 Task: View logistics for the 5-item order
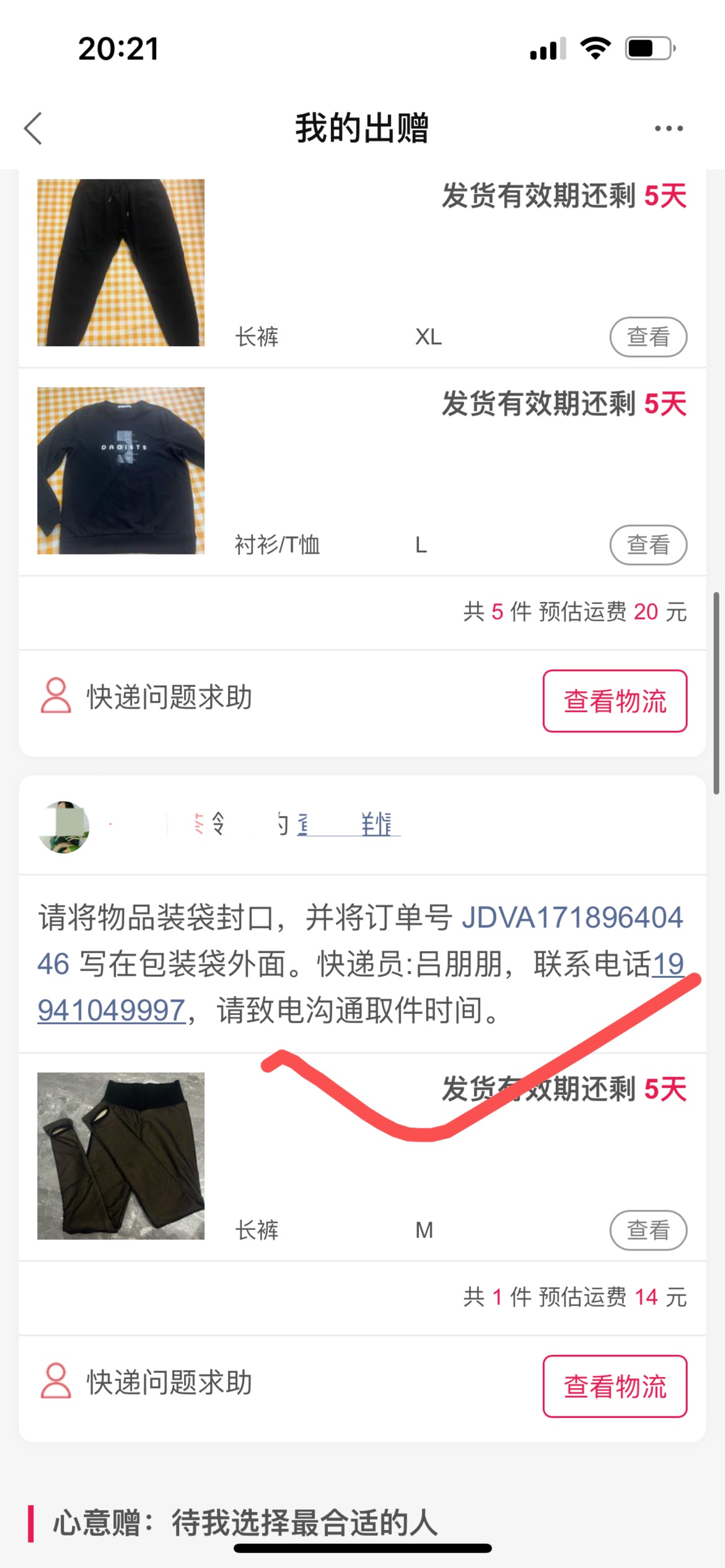(615, 701)
